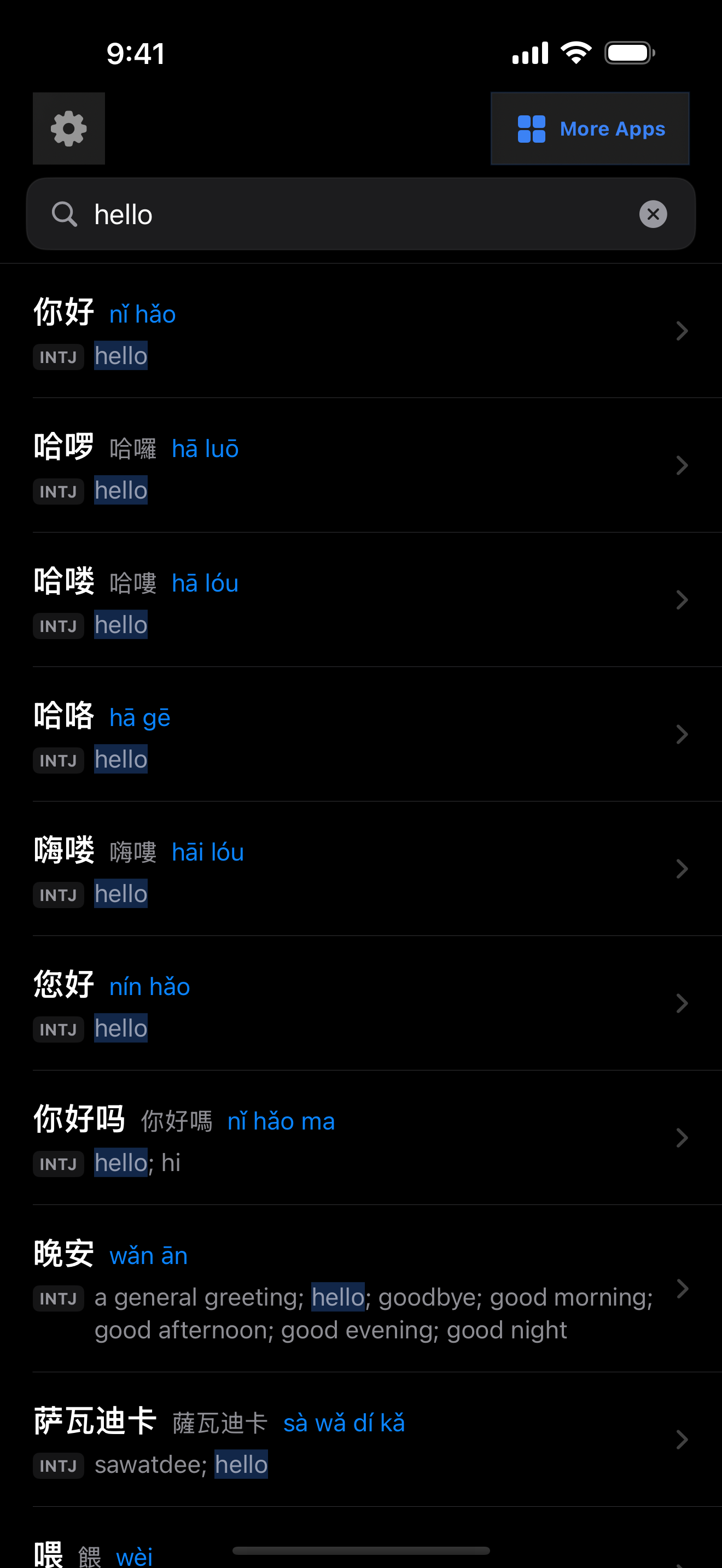Select the 哈咯 hā gē result
Image resolution: width=722 pixels, height=1568 pixels.
360,735
